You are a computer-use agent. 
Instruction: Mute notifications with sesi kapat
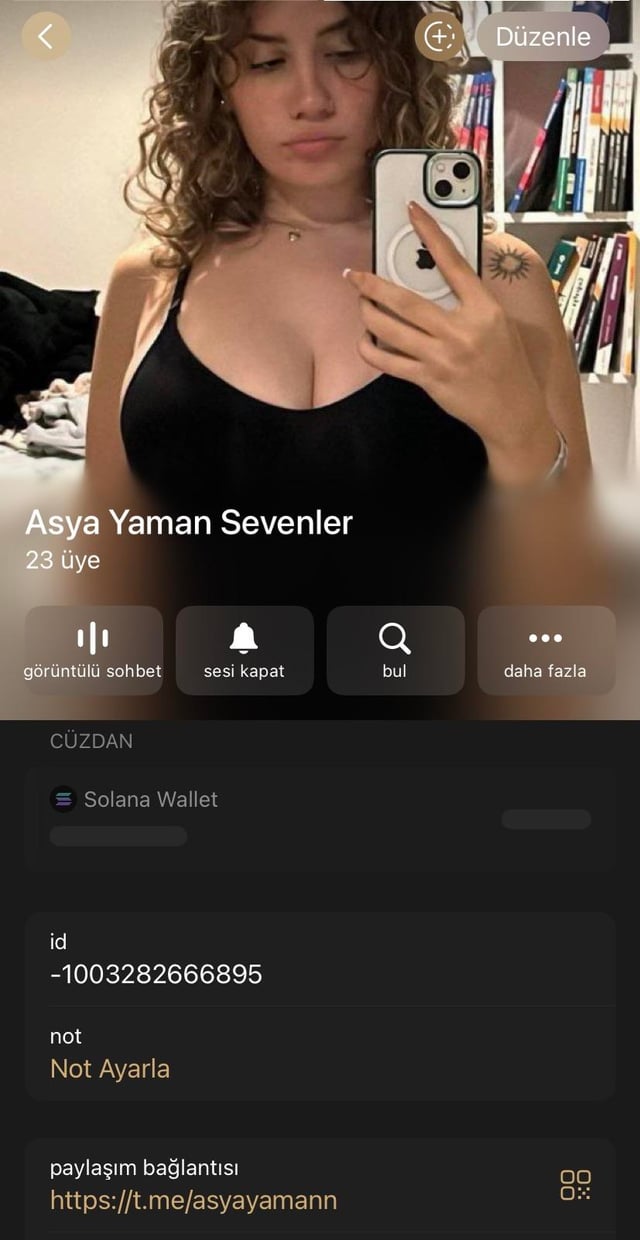[244, 650]
